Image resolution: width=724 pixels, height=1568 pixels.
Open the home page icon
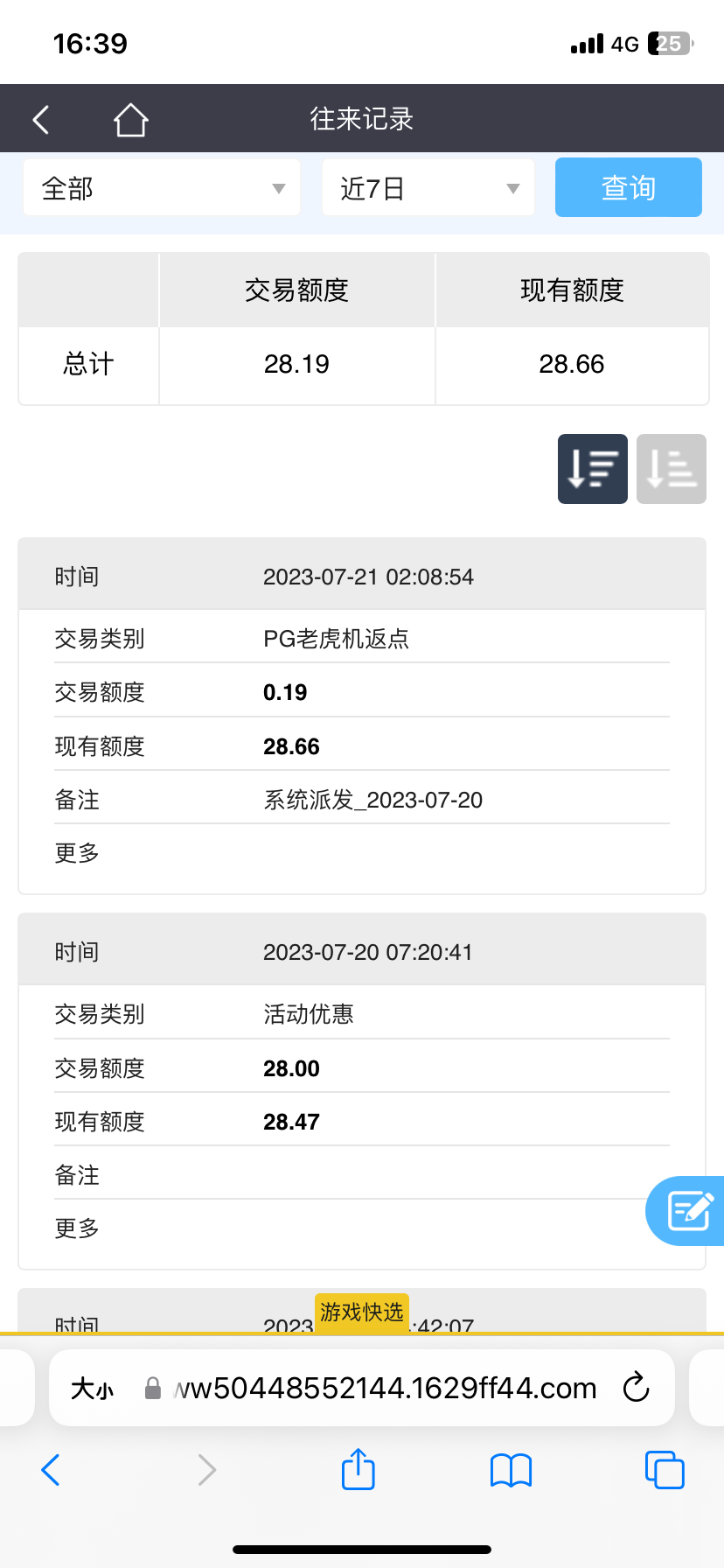click(130, 119)
